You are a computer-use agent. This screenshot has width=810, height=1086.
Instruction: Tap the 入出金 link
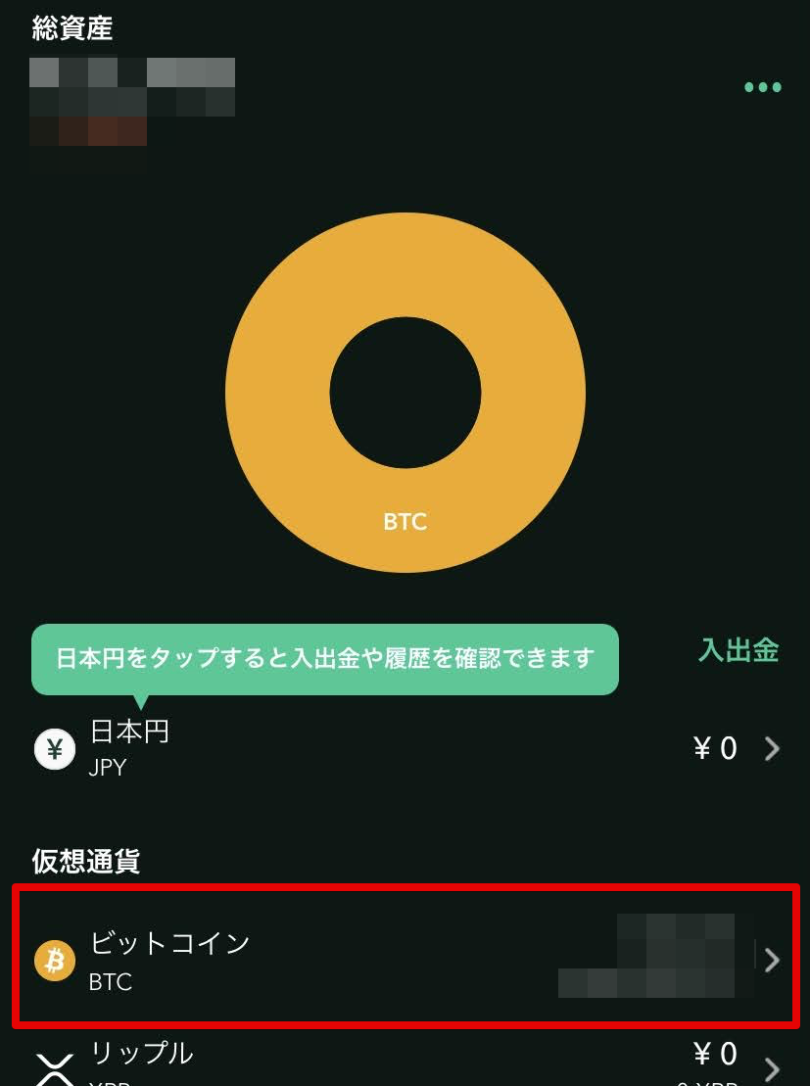[738, 651]
